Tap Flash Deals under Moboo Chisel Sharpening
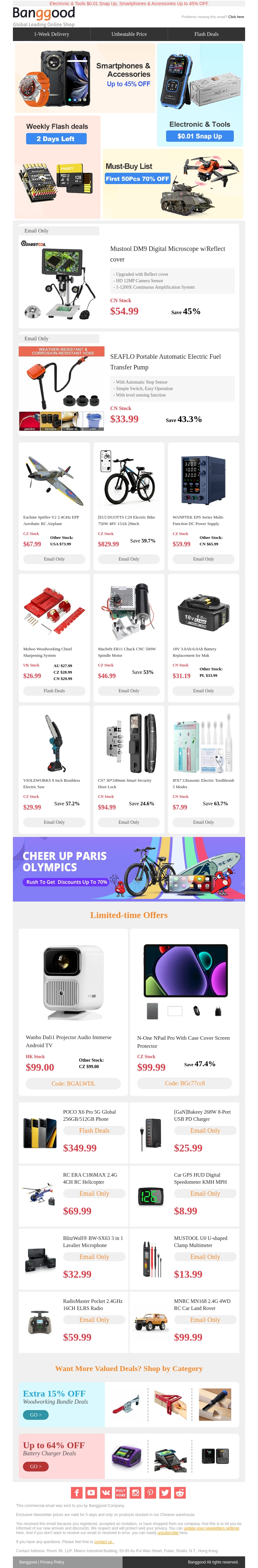The height and width of the screenshot is (1568, 258). (x=54, y=691)
